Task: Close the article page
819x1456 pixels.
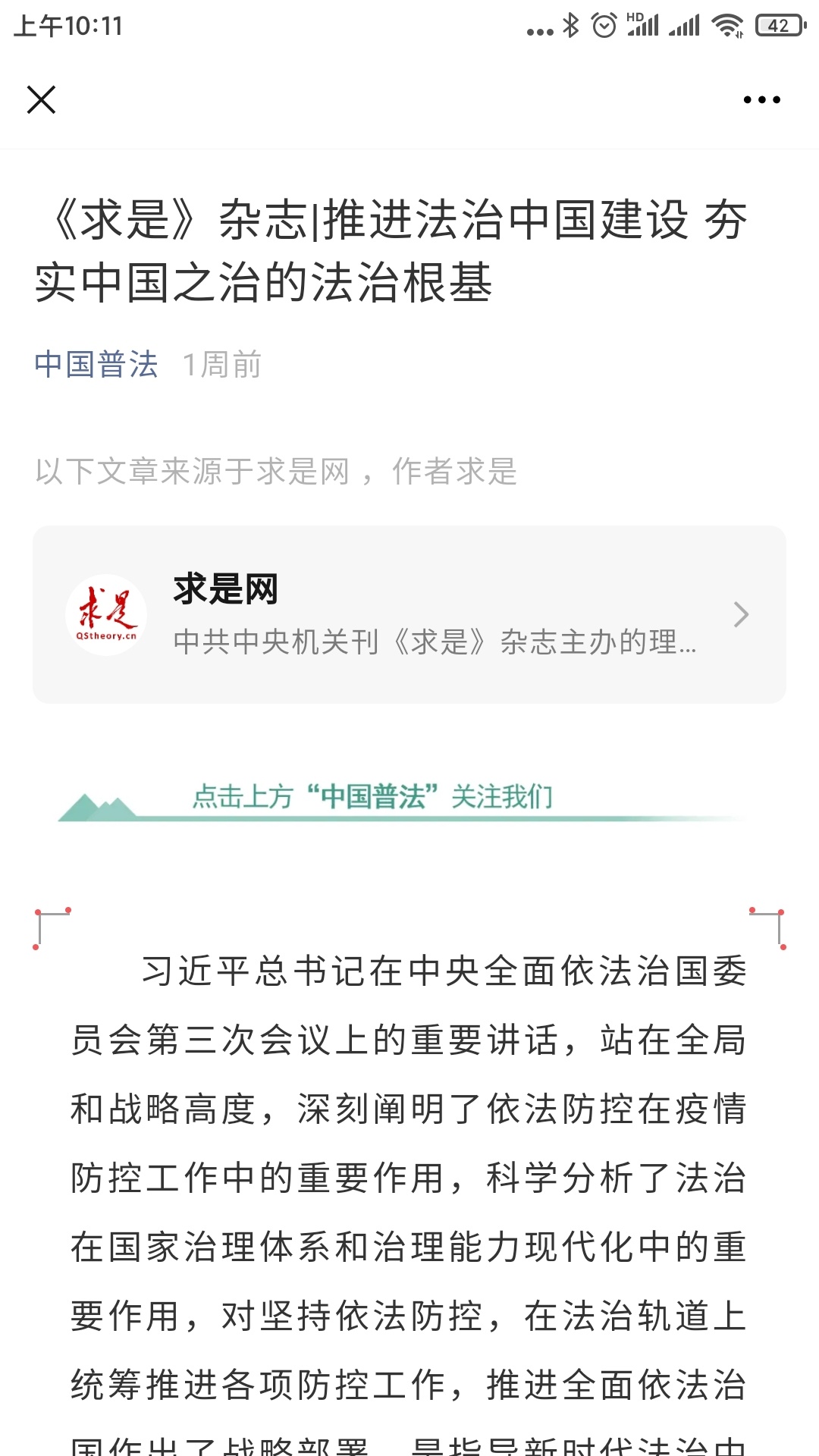Action: [x=41, y=99]
